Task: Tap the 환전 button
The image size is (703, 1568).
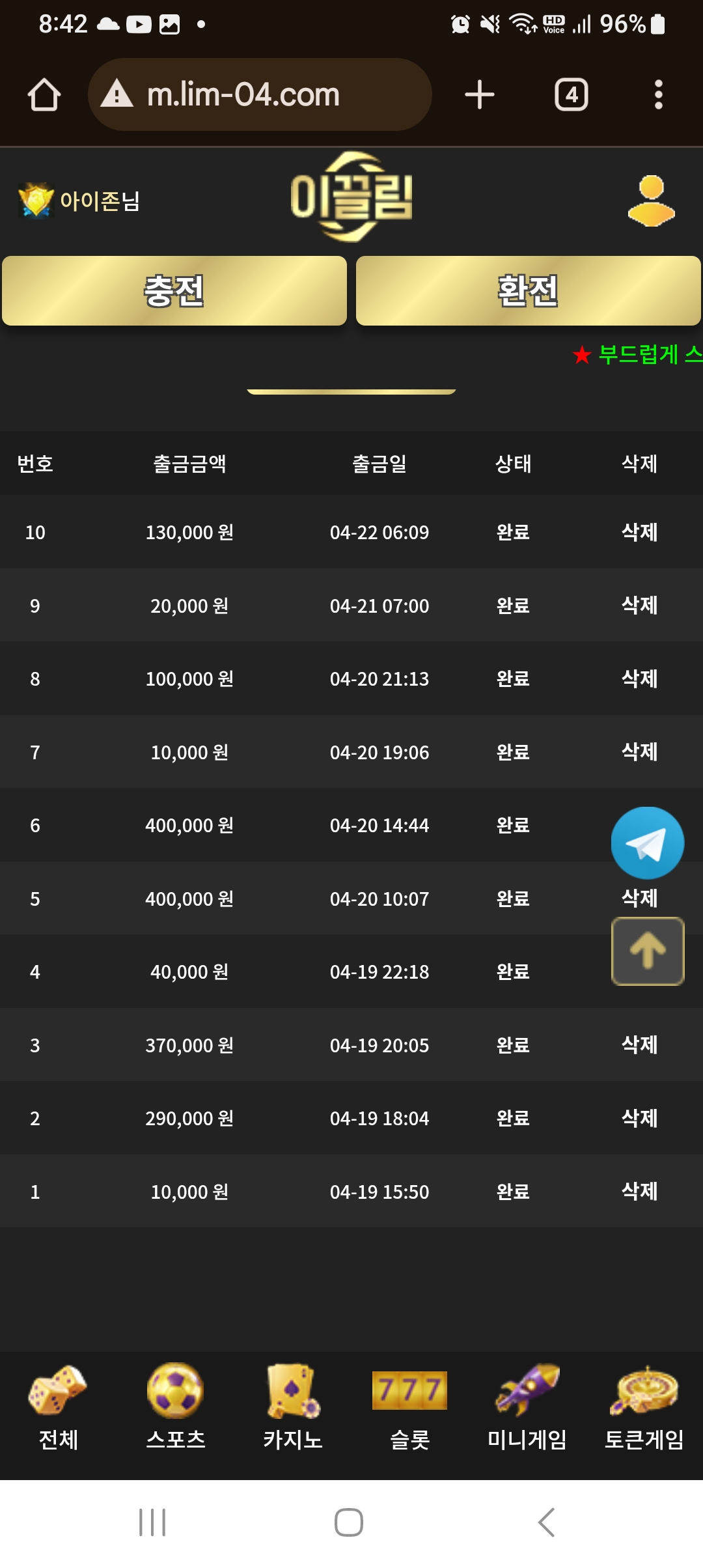Action: click(x=529, y=290)
